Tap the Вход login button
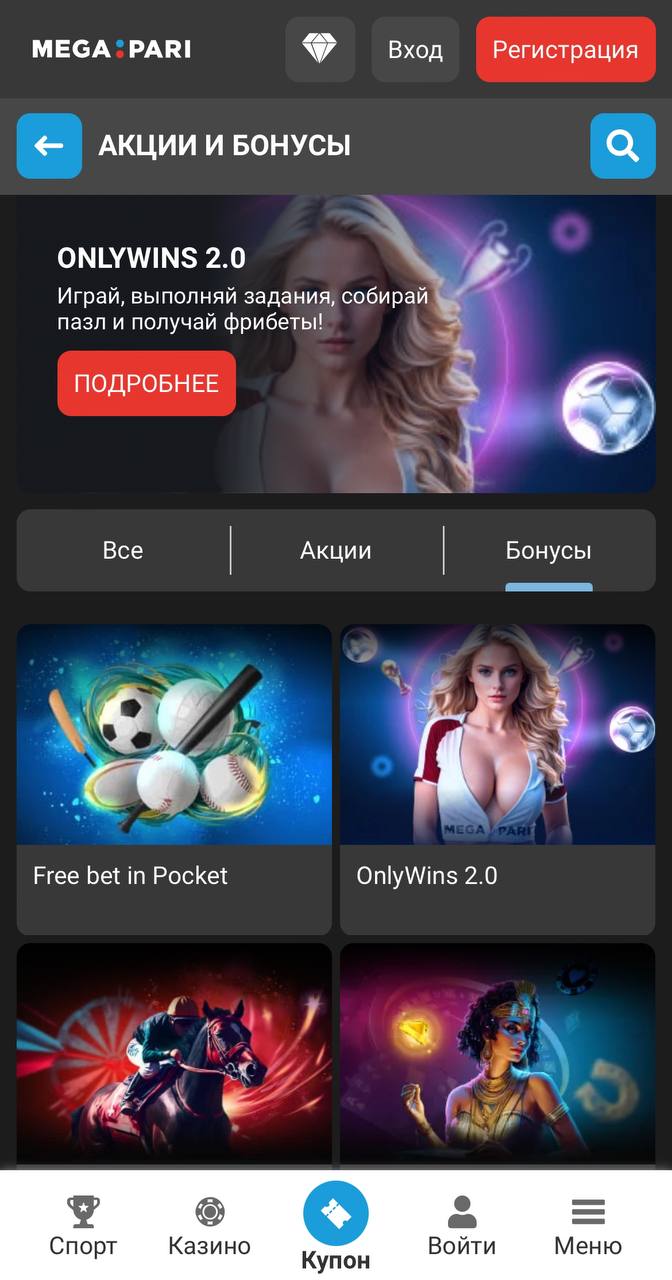672x1280 pixels. tap(415, 49)
